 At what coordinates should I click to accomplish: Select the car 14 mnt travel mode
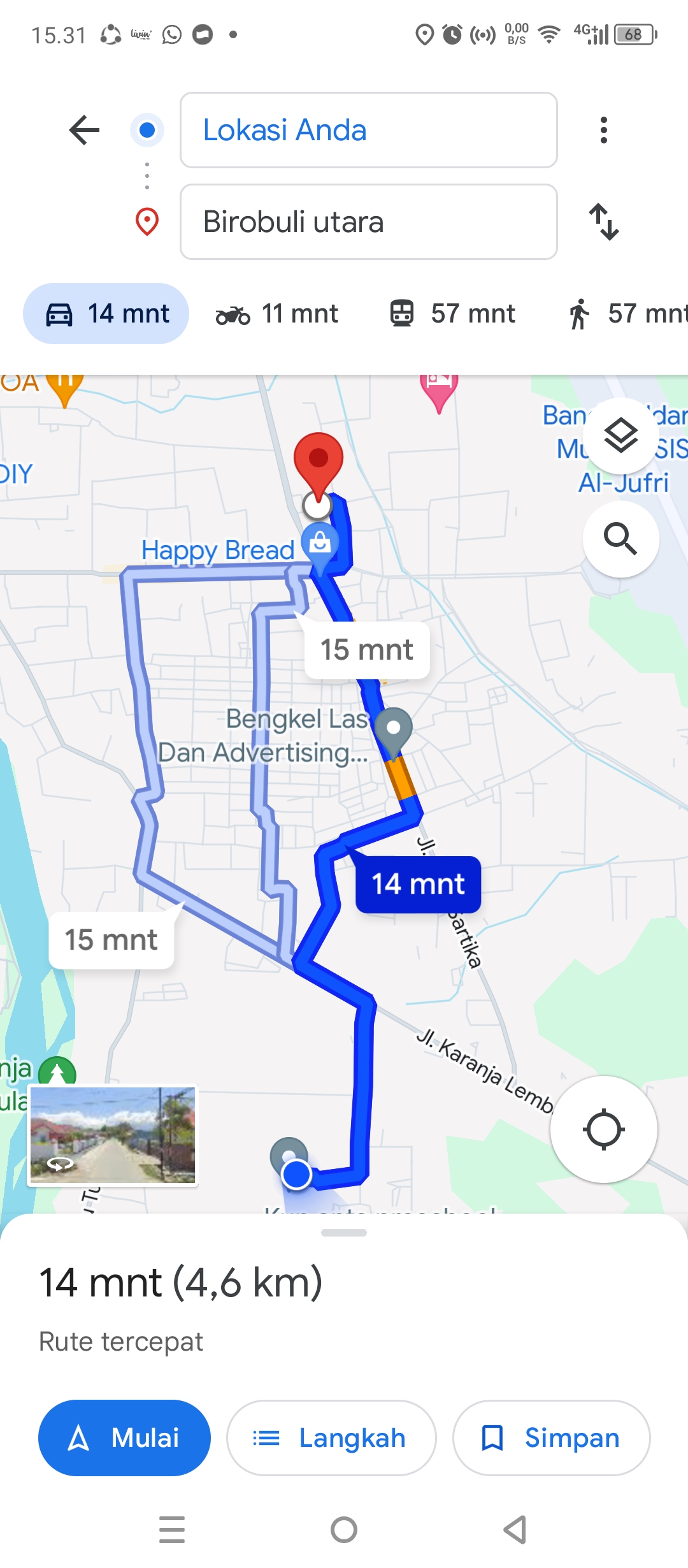106,314
